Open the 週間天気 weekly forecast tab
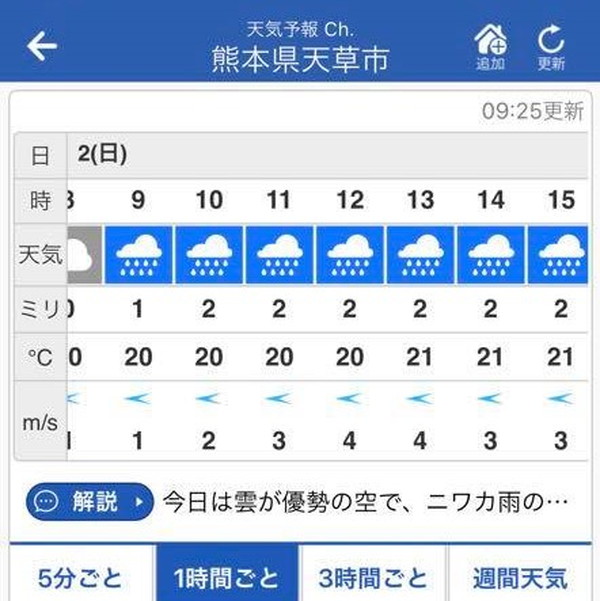 521,576
